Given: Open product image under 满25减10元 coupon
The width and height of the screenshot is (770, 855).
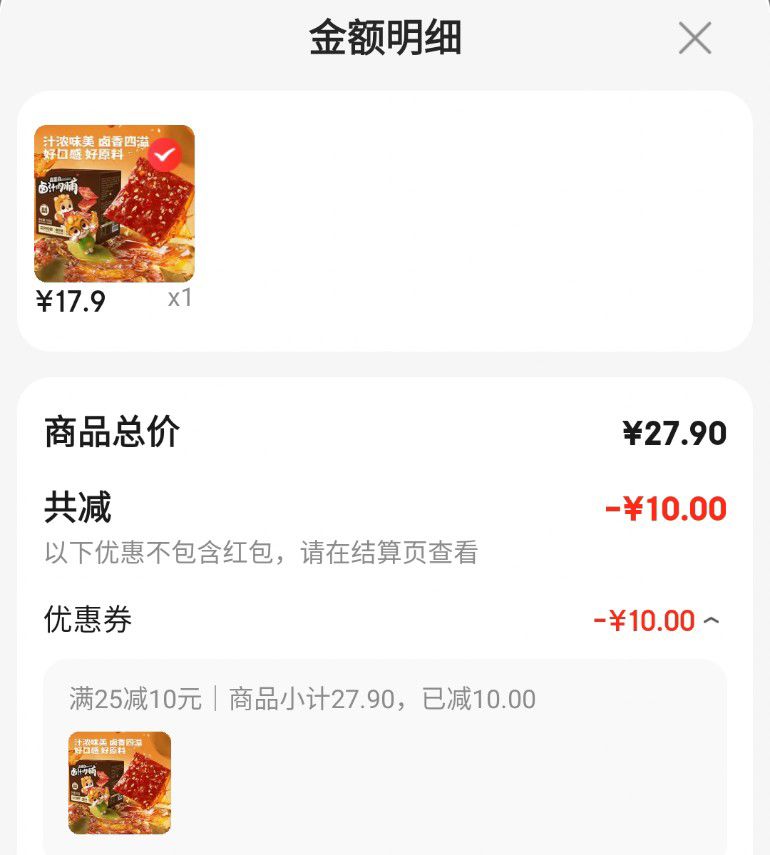Looking at the screenshot, I should click(119, 782).
